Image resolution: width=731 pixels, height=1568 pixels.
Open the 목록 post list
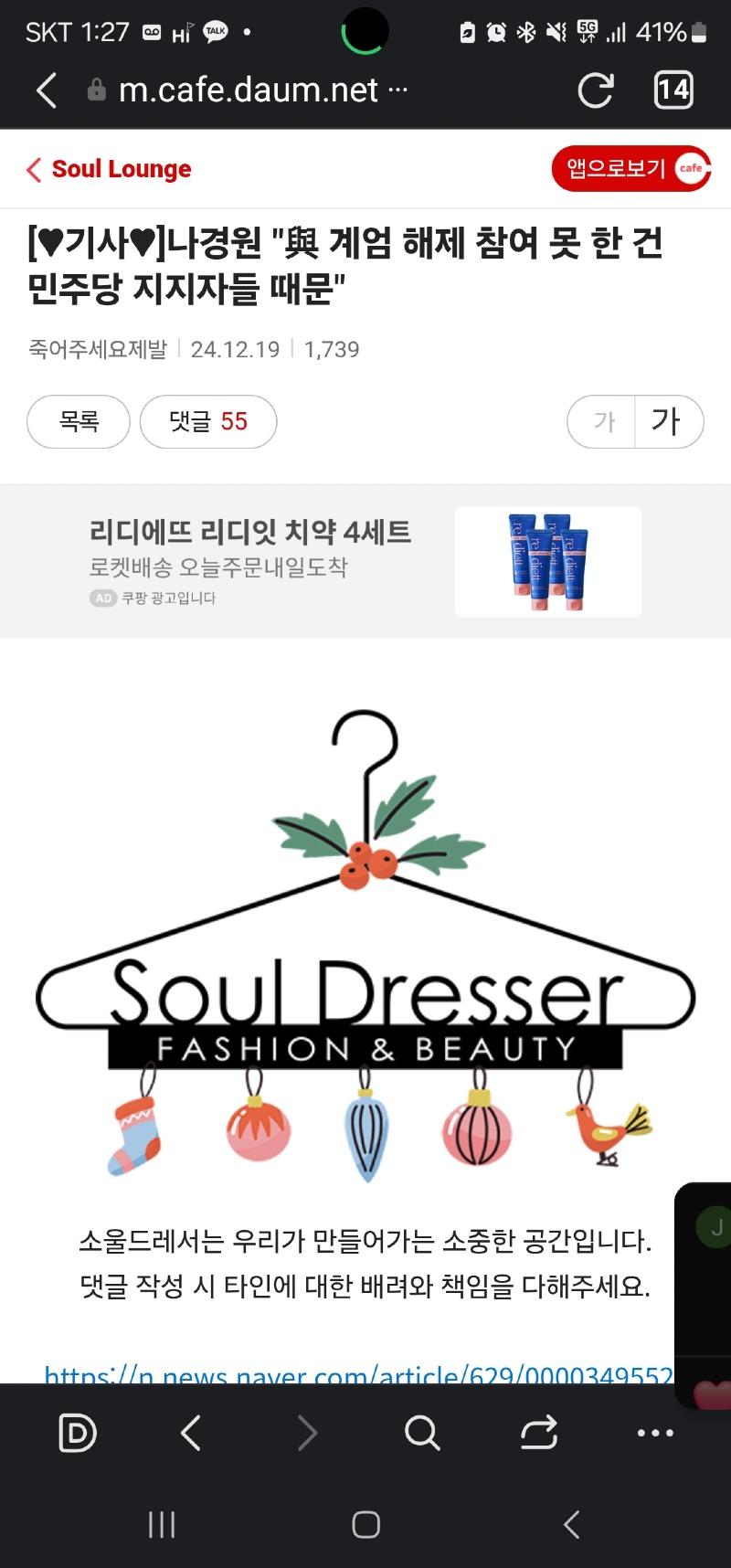tap(79, 421)
